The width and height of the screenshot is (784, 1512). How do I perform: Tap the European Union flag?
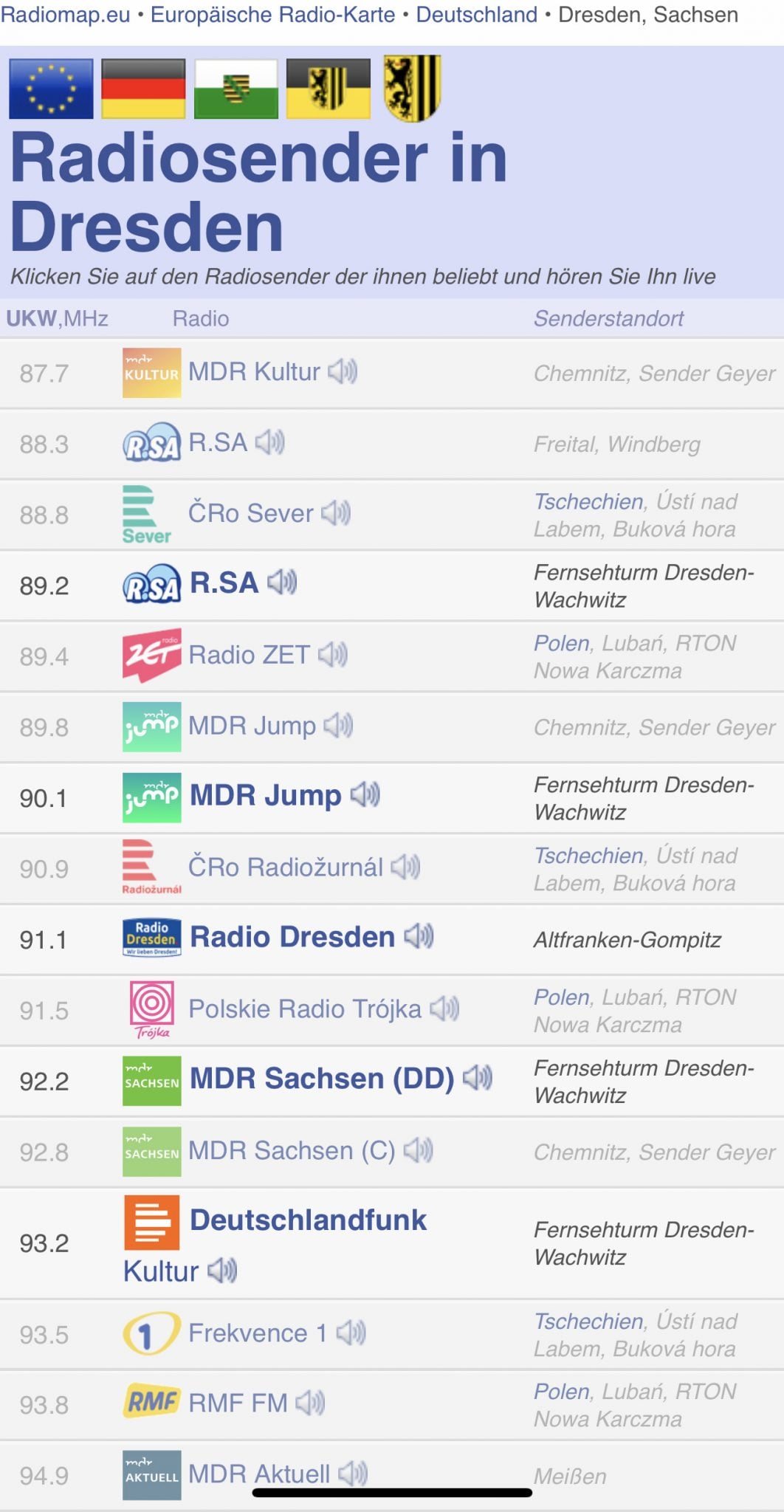pyautogui.click(x=51, y=89)
